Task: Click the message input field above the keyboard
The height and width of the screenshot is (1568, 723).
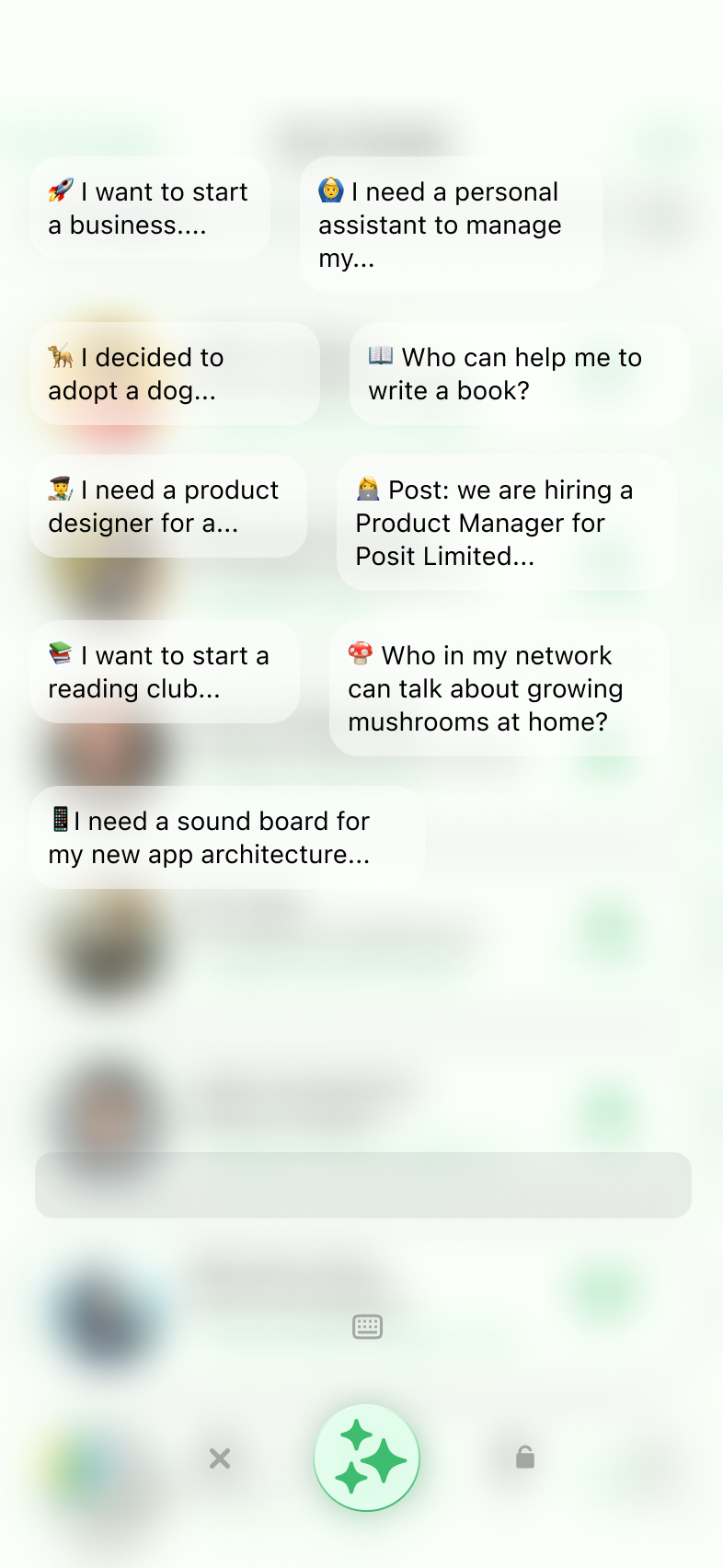Action: 362,1185
